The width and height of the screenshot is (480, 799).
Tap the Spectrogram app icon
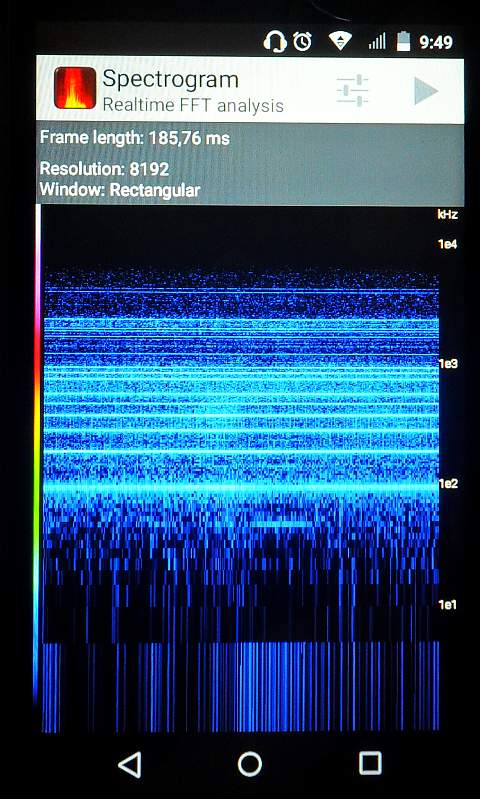tap(75, 88)
